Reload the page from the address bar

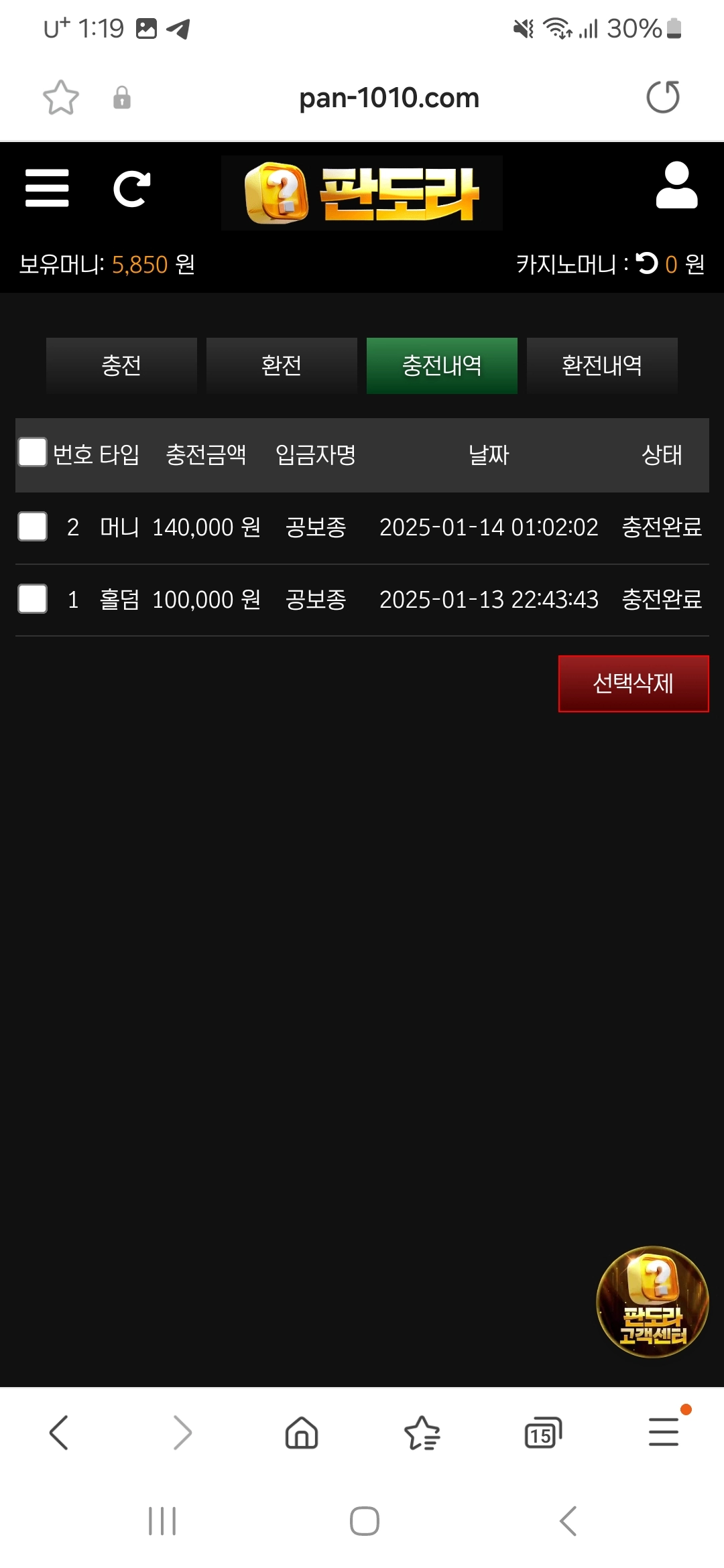click(663, 97)
